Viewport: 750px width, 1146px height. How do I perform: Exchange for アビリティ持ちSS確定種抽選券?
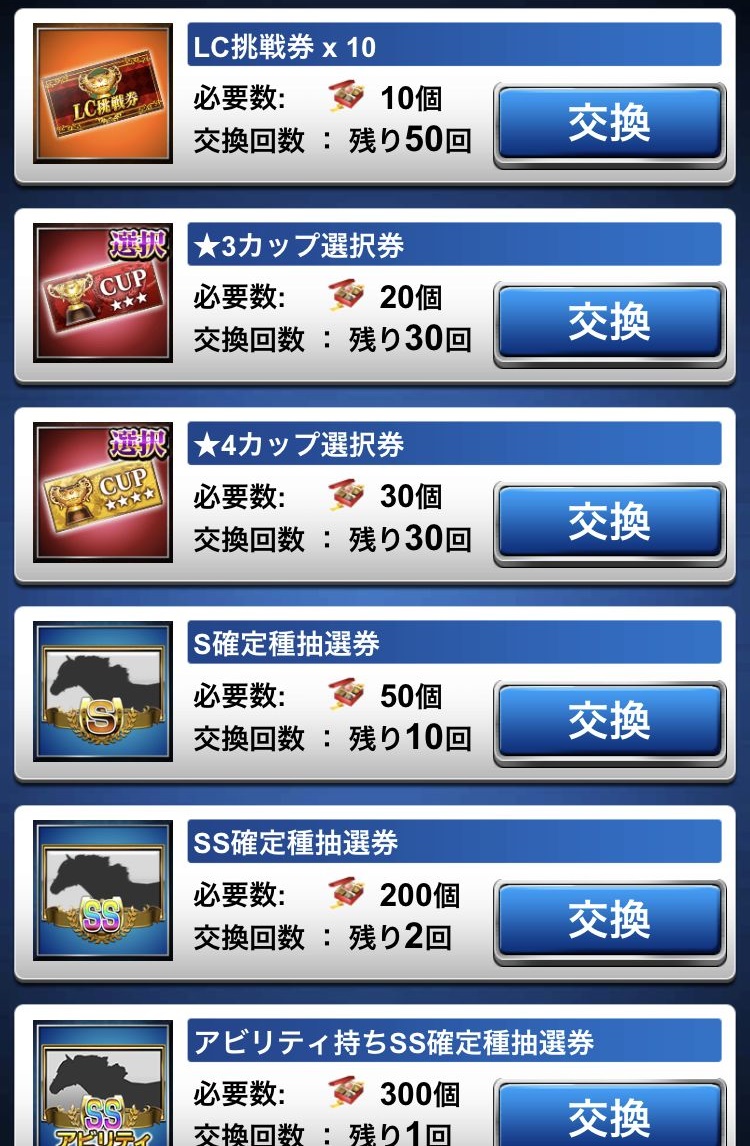pyautogui.click(x=609, y=1113)
